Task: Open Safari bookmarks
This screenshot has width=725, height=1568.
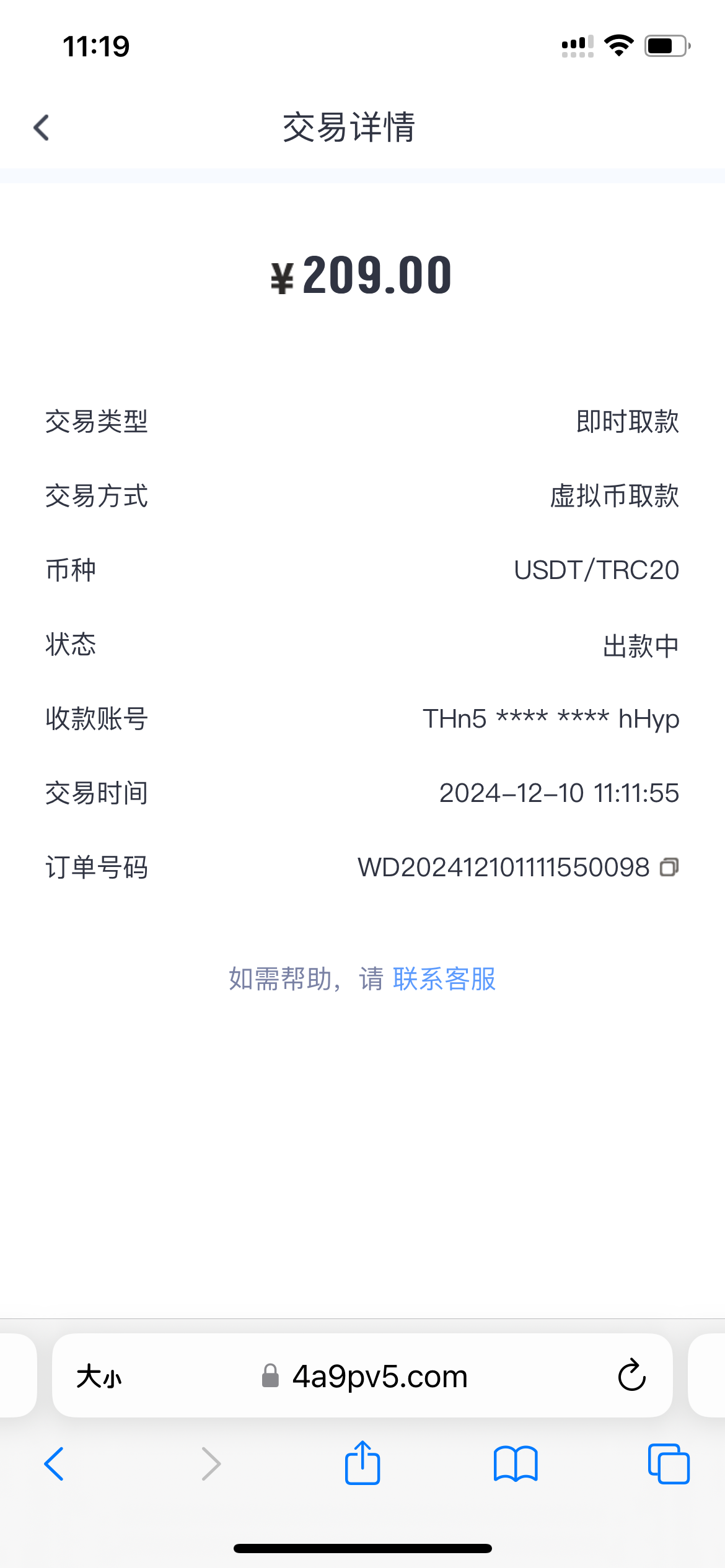Action: point(516,1464)
